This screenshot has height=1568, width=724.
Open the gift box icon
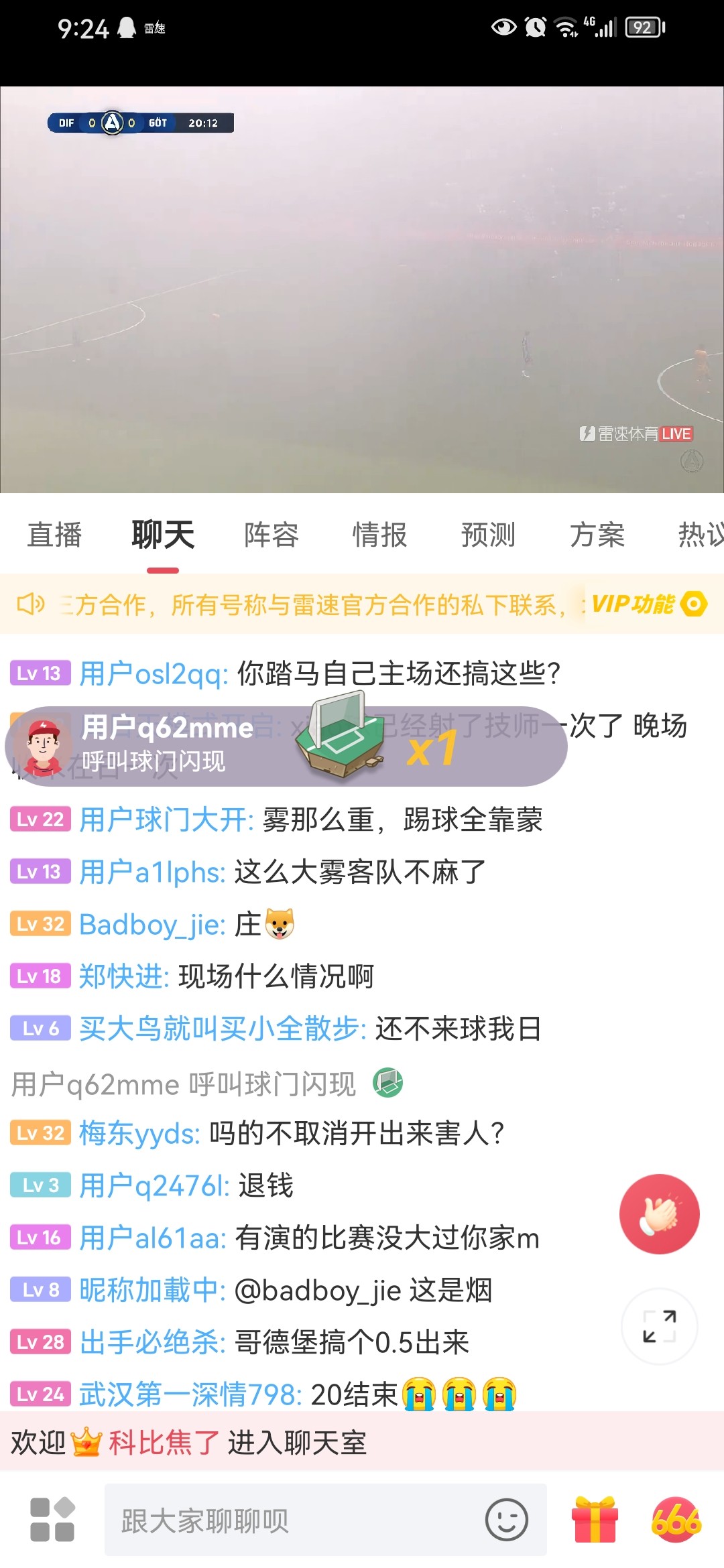tap(595, 1520)
